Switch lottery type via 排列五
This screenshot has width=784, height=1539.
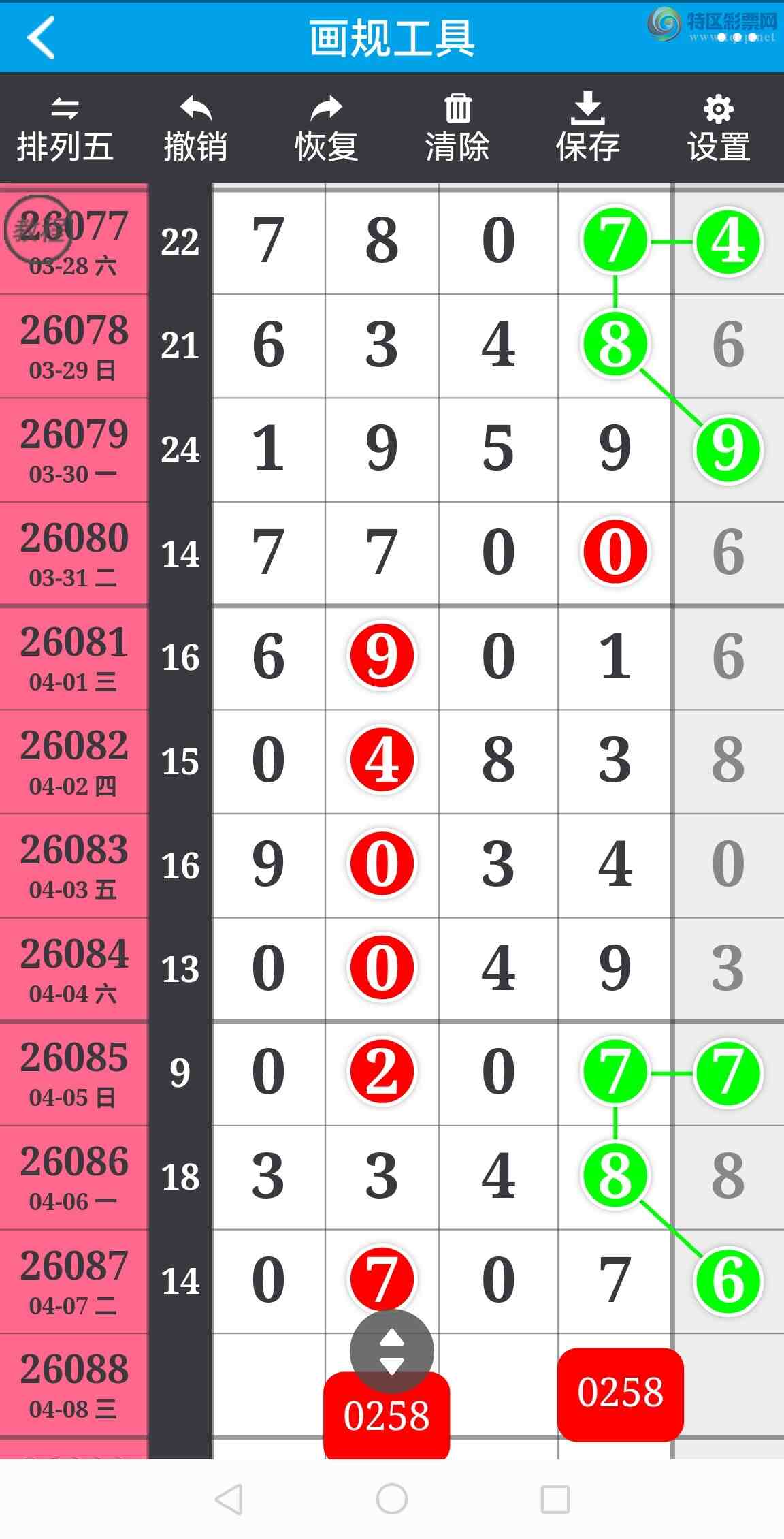click(65, 129)
